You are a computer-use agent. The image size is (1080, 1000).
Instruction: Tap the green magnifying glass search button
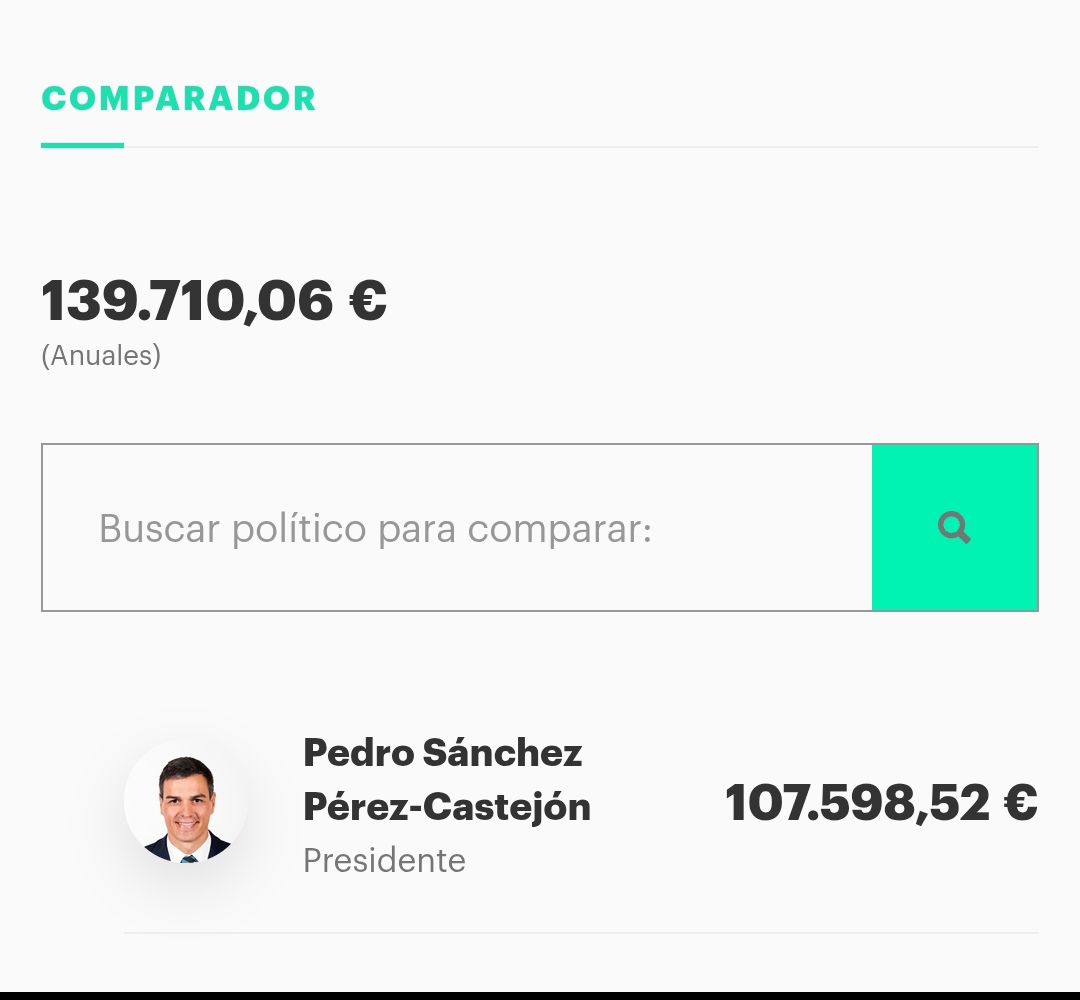(x=955, y=528)
